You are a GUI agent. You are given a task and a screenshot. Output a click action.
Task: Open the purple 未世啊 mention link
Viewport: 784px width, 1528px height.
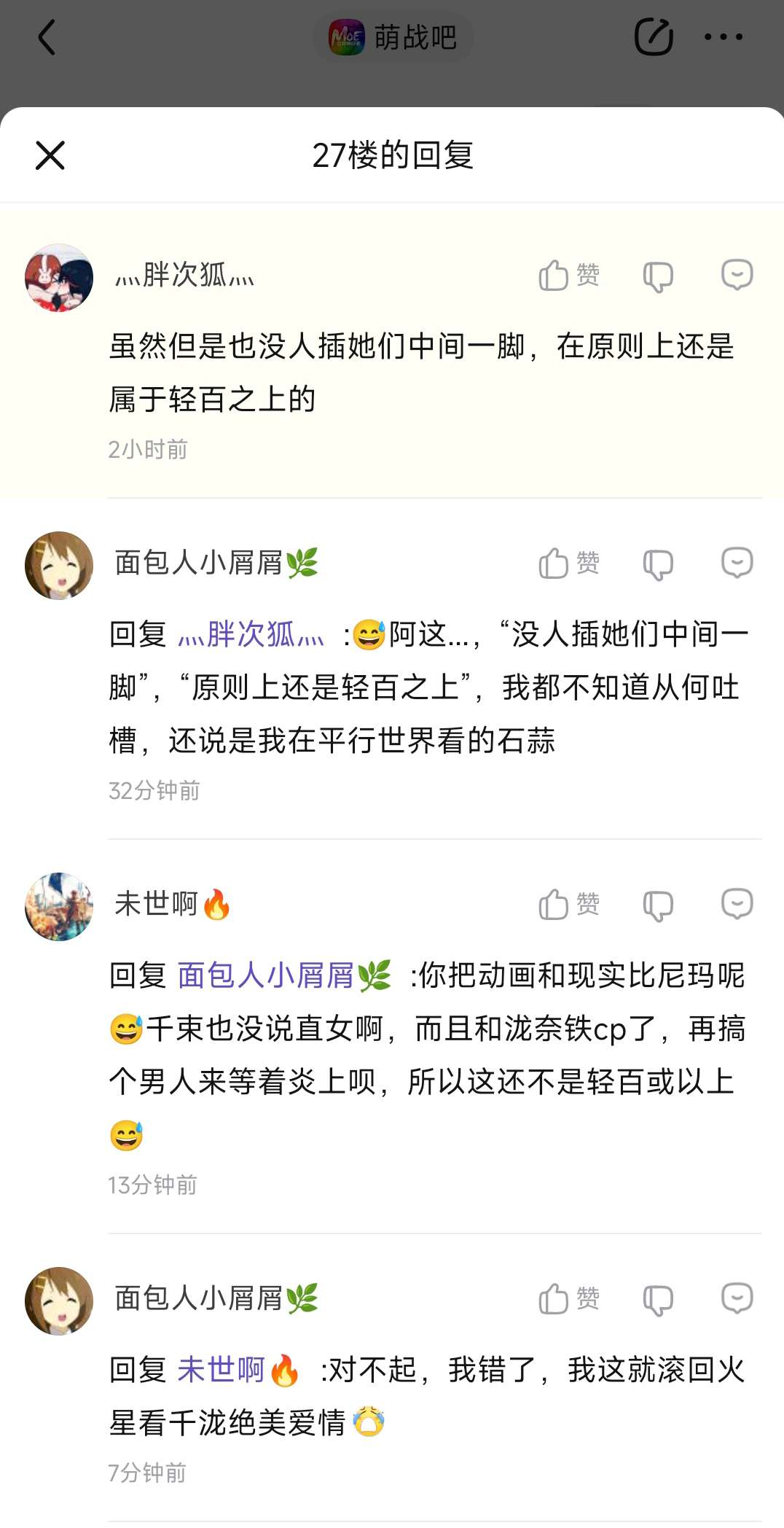222,1370
